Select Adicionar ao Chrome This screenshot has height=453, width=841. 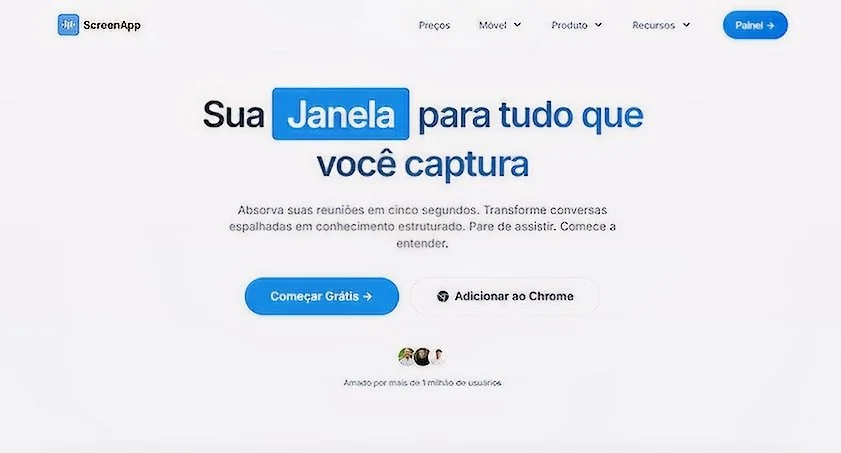click(x=505, y=296)
